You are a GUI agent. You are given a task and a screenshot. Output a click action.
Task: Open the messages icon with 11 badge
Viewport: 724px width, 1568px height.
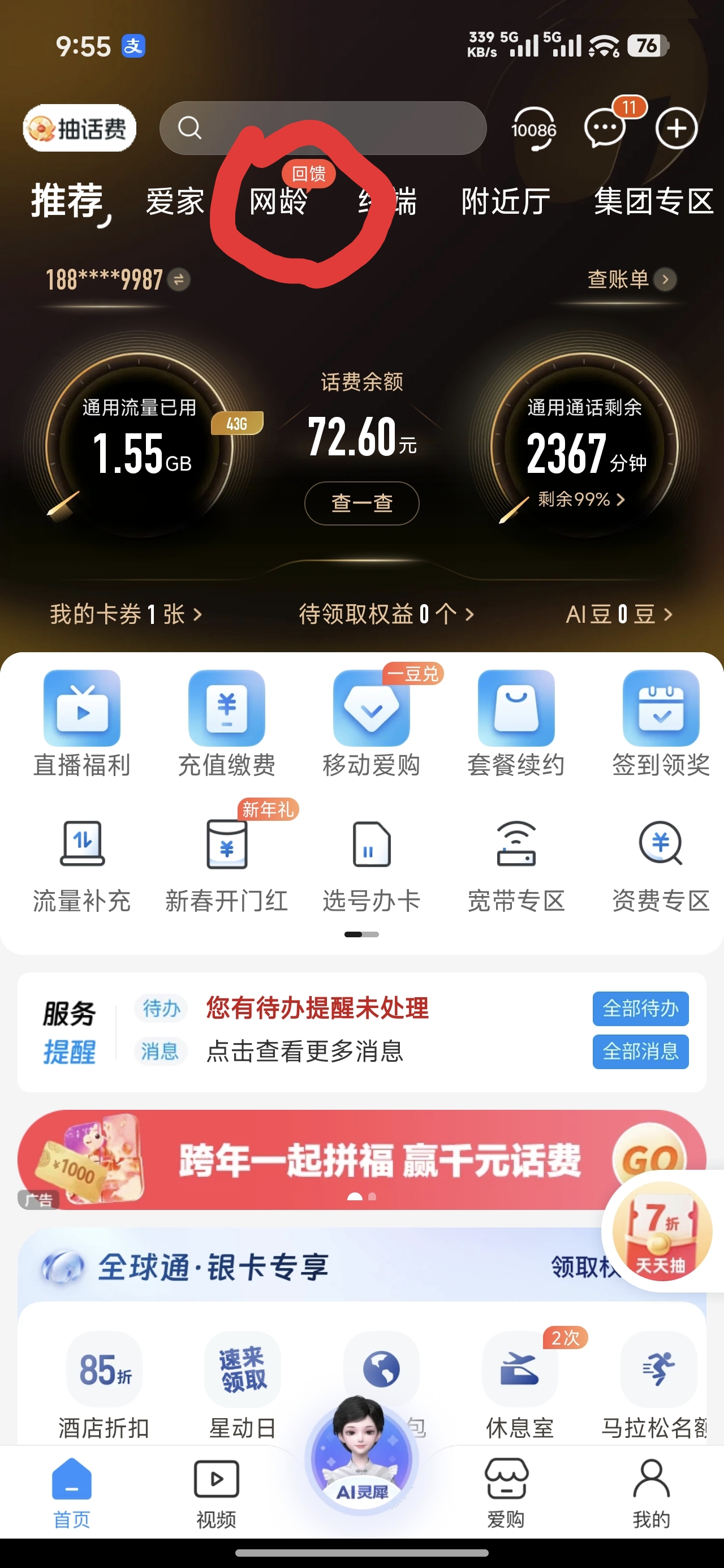[605, 128]
